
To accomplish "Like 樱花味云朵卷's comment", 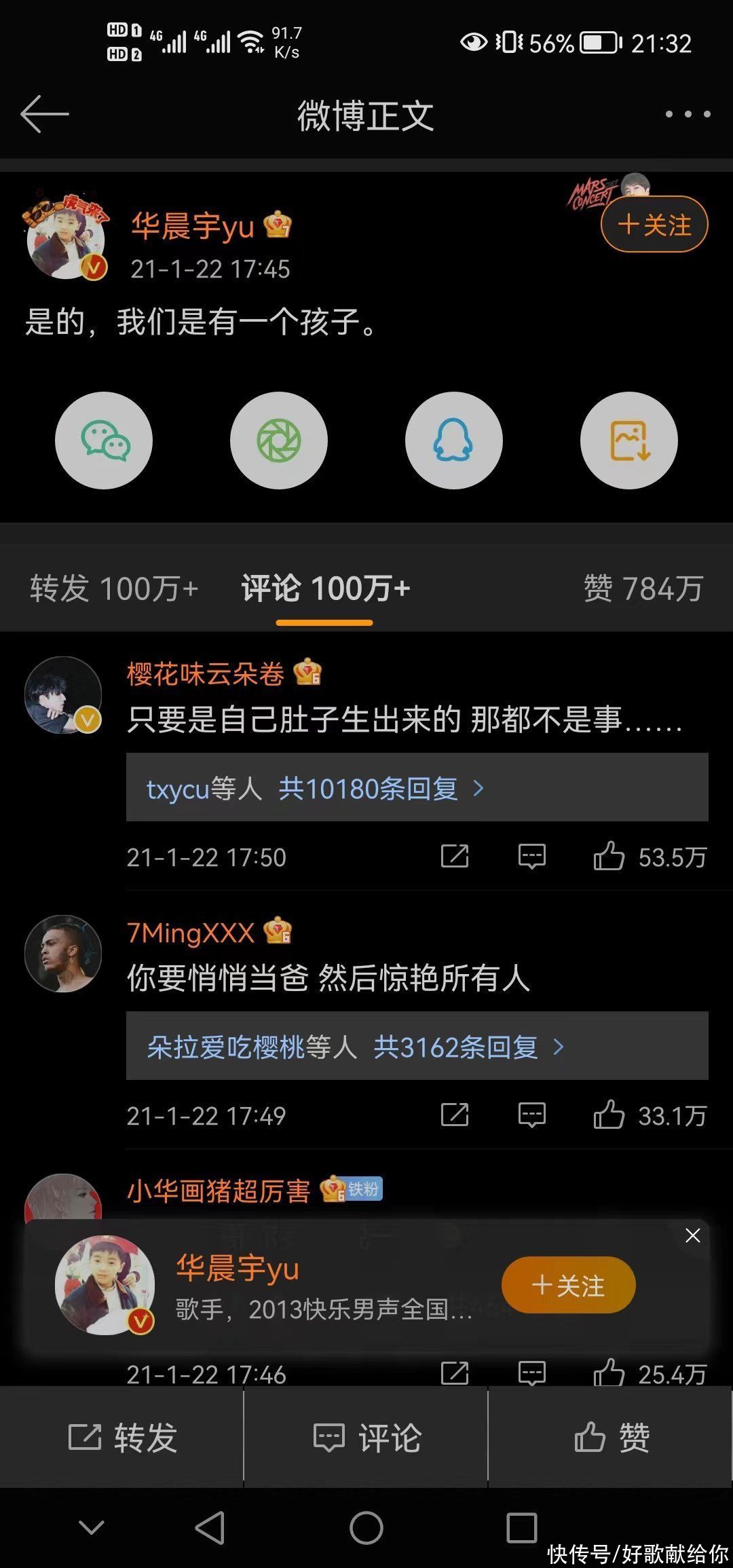I will point(609,857).
